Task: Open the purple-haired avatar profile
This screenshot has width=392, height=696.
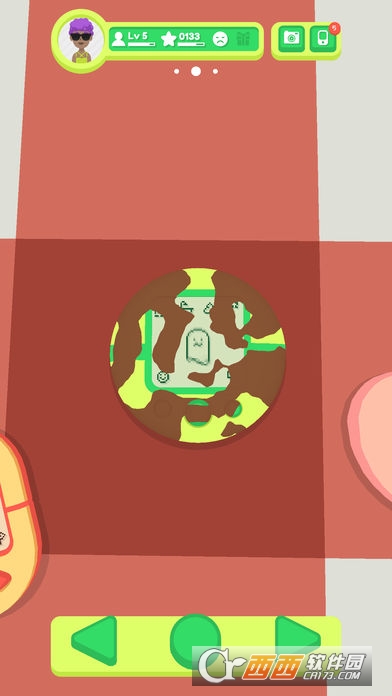Action: tap(81, 41)
